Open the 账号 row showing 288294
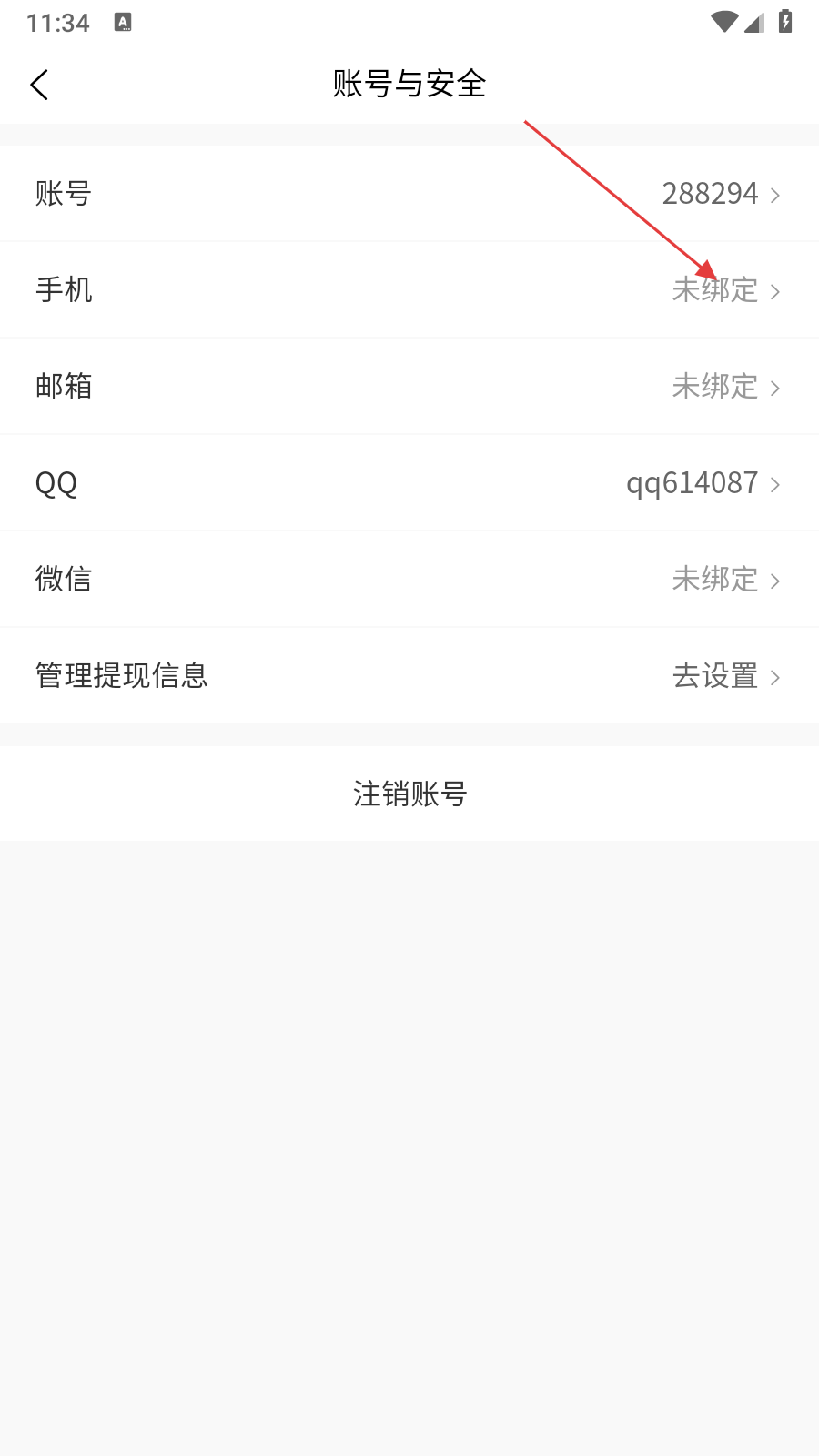 (x=409, y=194)
